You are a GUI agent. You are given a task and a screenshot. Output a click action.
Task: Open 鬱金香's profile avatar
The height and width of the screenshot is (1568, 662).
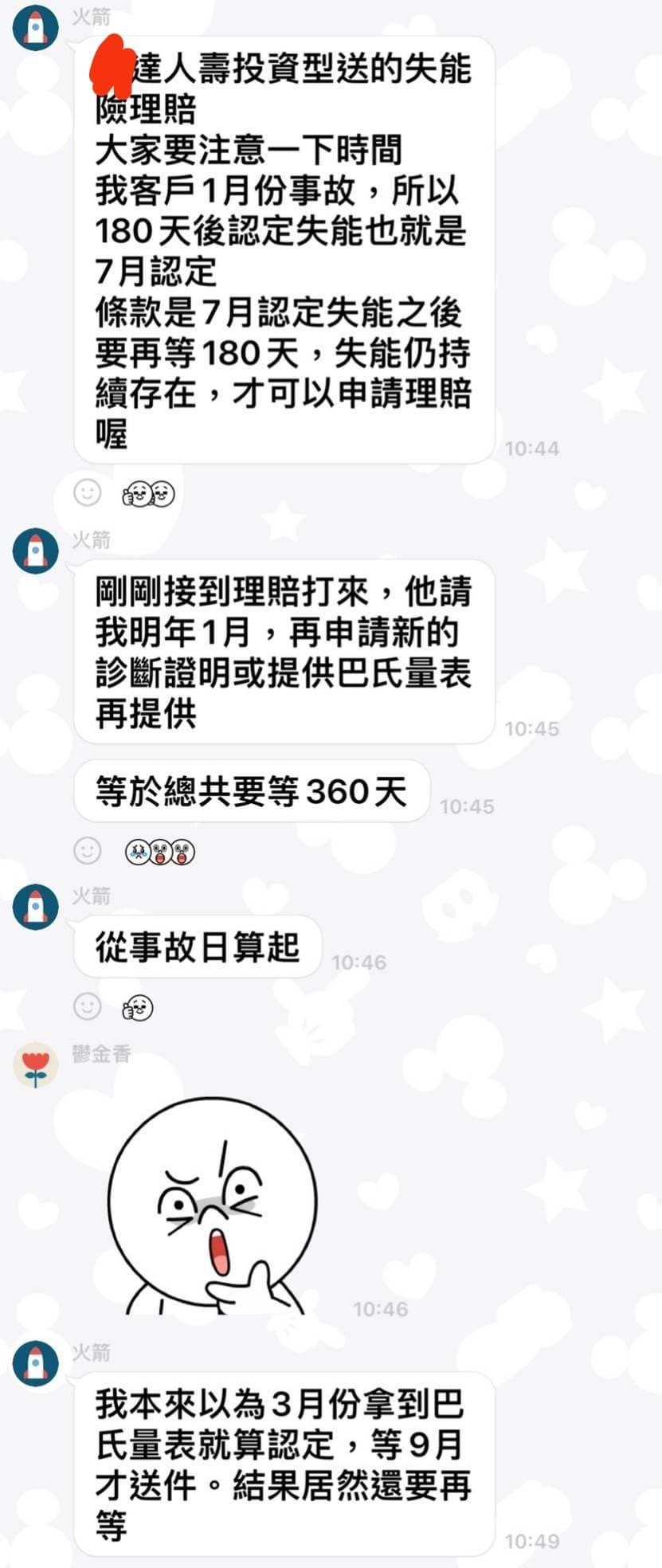36,1064
